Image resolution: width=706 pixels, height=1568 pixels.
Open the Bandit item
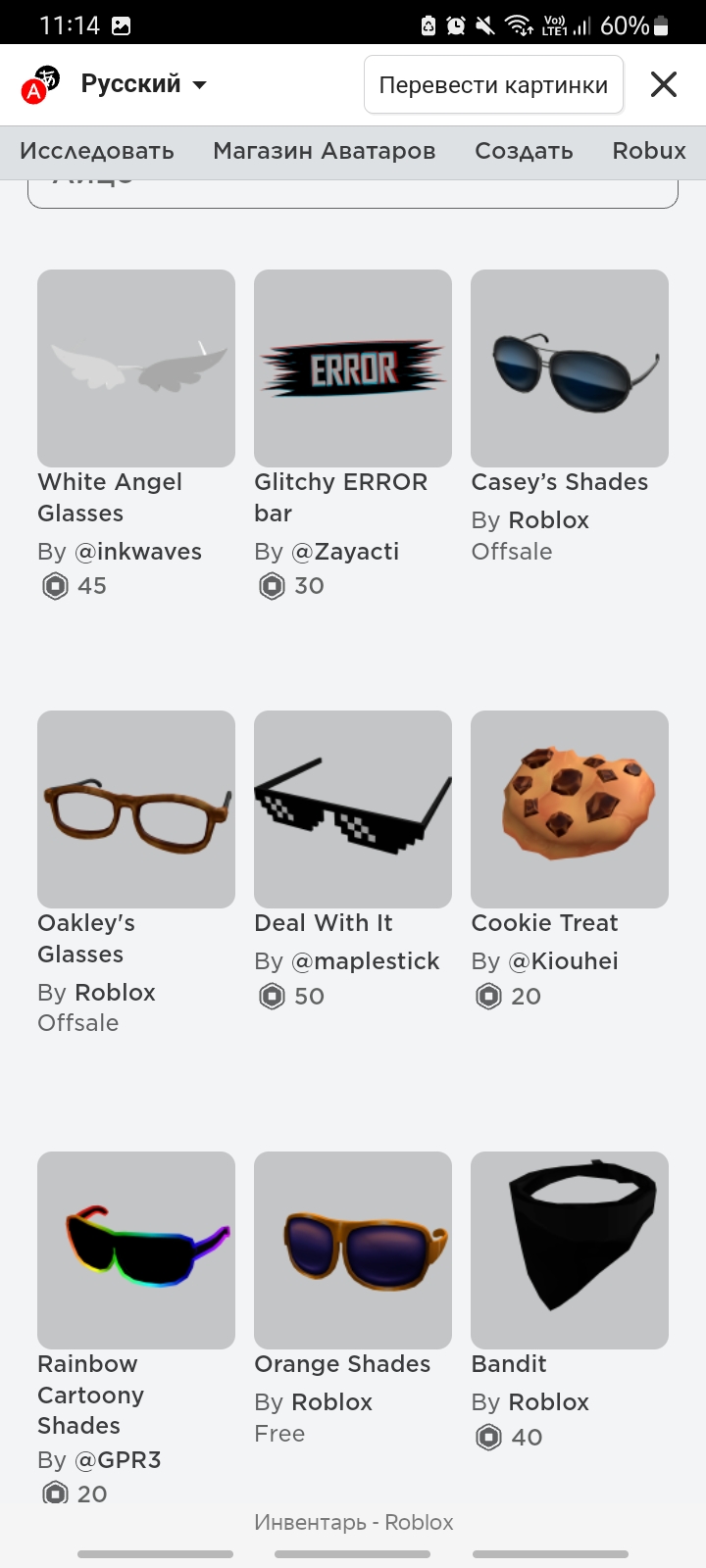click(570, 1250)
